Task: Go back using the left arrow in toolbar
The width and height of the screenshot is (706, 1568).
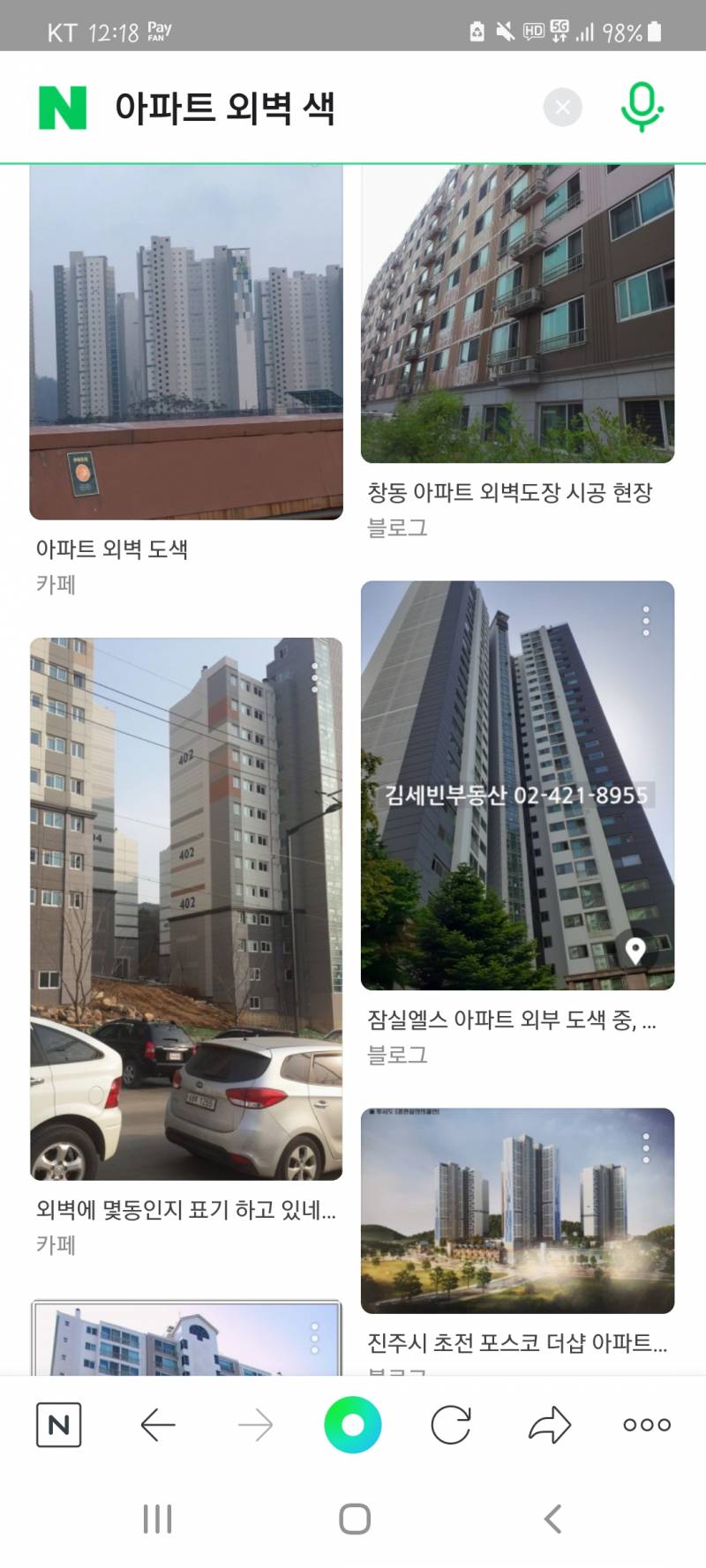Action: point(157,1423)
